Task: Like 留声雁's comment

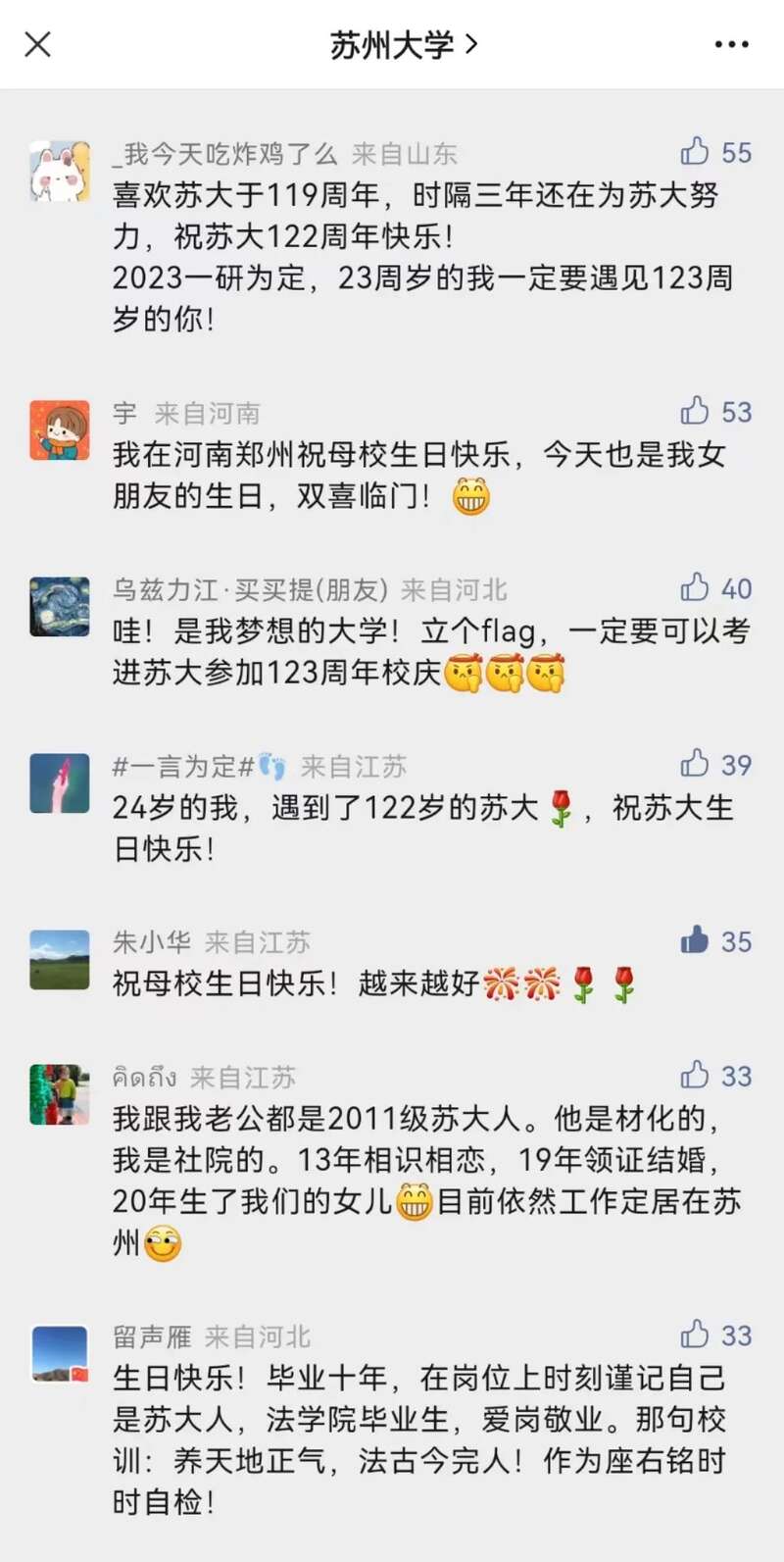Action: (x=696, y=1335)
